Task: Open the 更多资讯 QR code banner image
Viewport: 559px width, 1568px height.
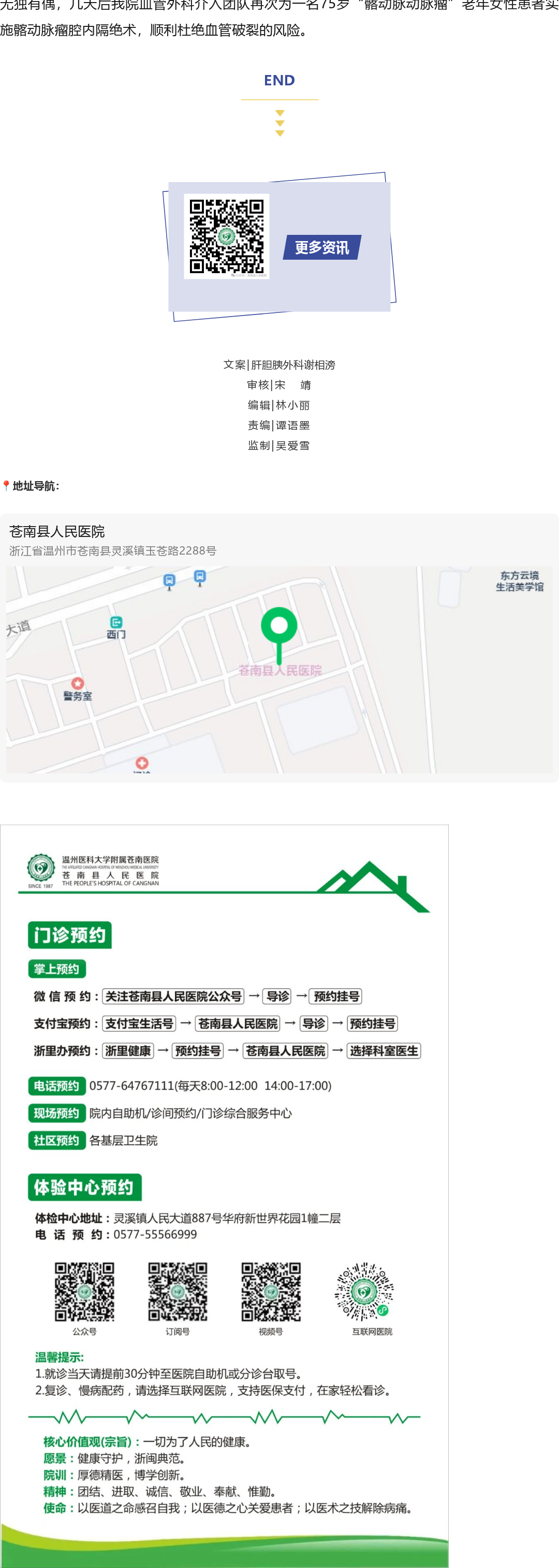Action: click(279, 247)
